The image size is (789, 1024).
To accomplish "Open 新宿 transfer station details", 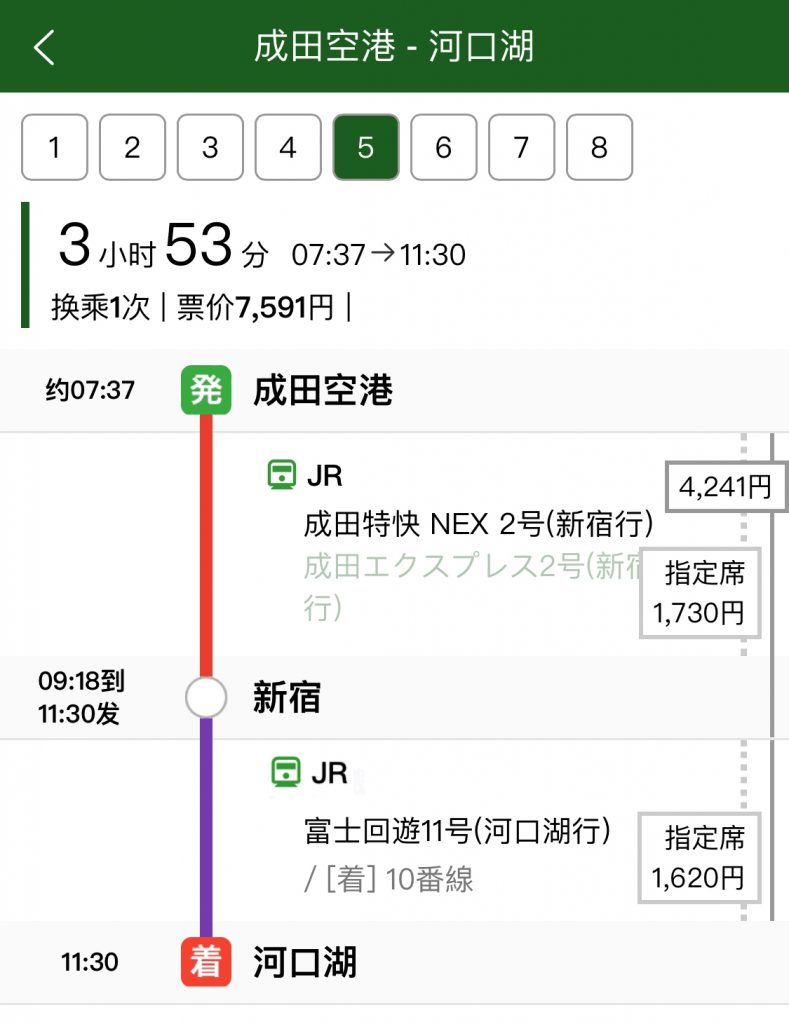I will pyautogui.click(x=287, y=698).
